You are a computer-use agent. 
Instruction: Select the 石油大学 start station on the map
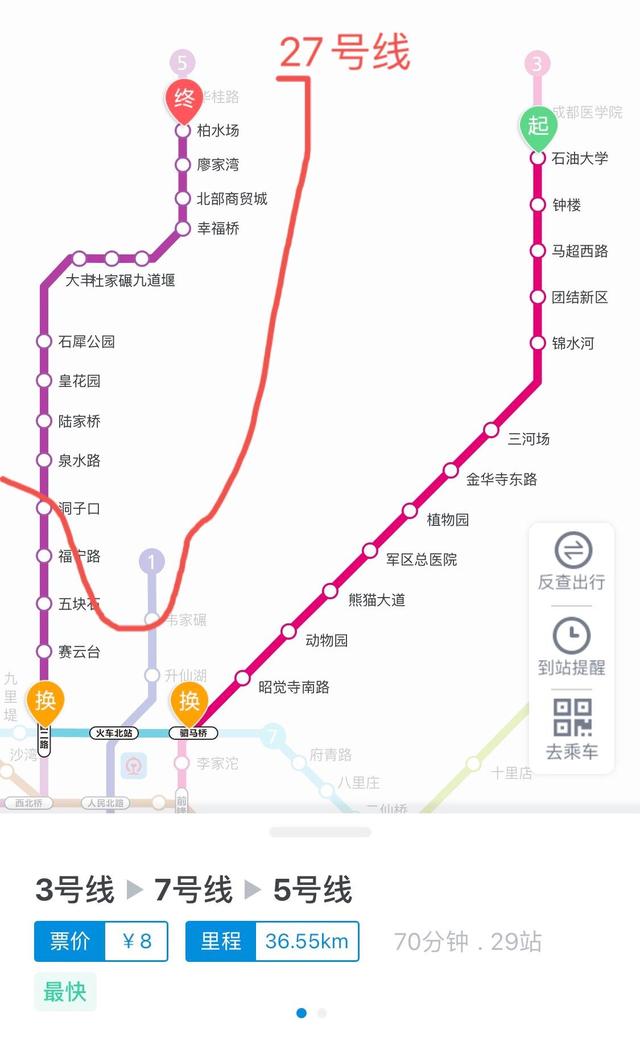(x=538, y=158)
